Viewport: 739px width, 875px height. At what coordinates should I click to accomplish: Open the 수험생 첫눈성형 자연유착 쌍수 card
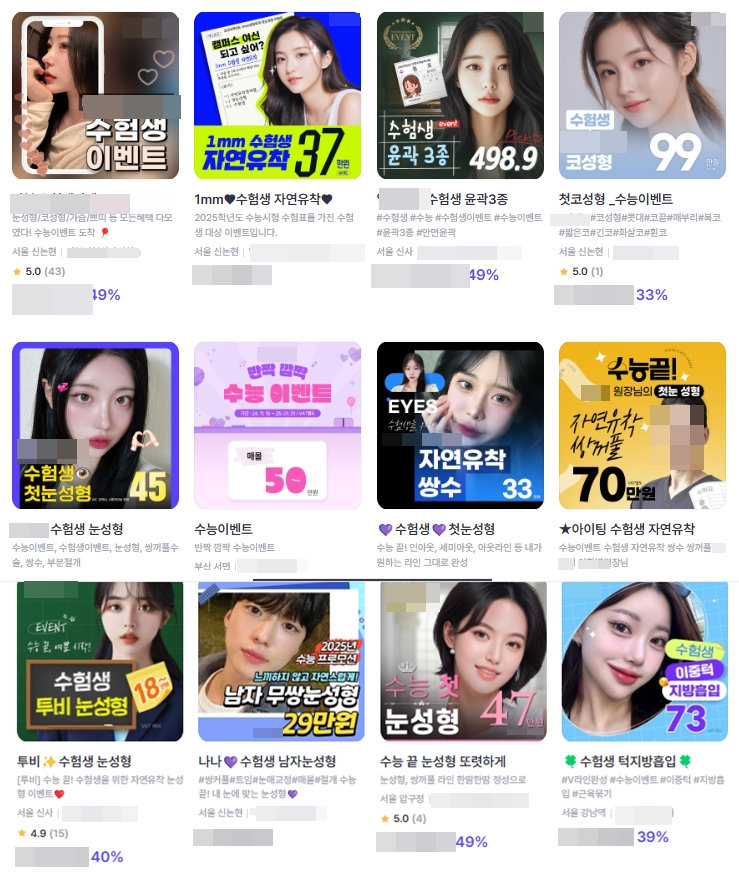pos(460,425)
